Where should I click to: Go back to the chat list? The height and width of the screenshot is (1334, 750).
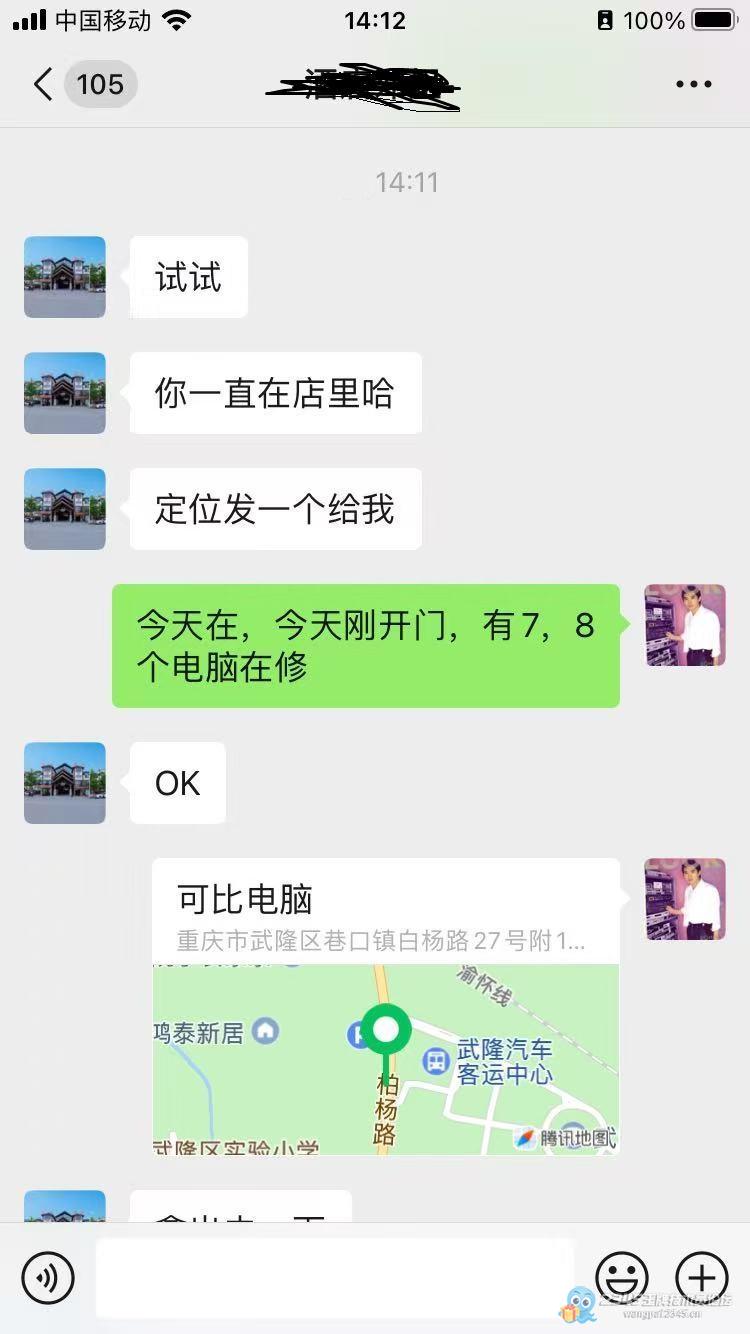[43, 84]
